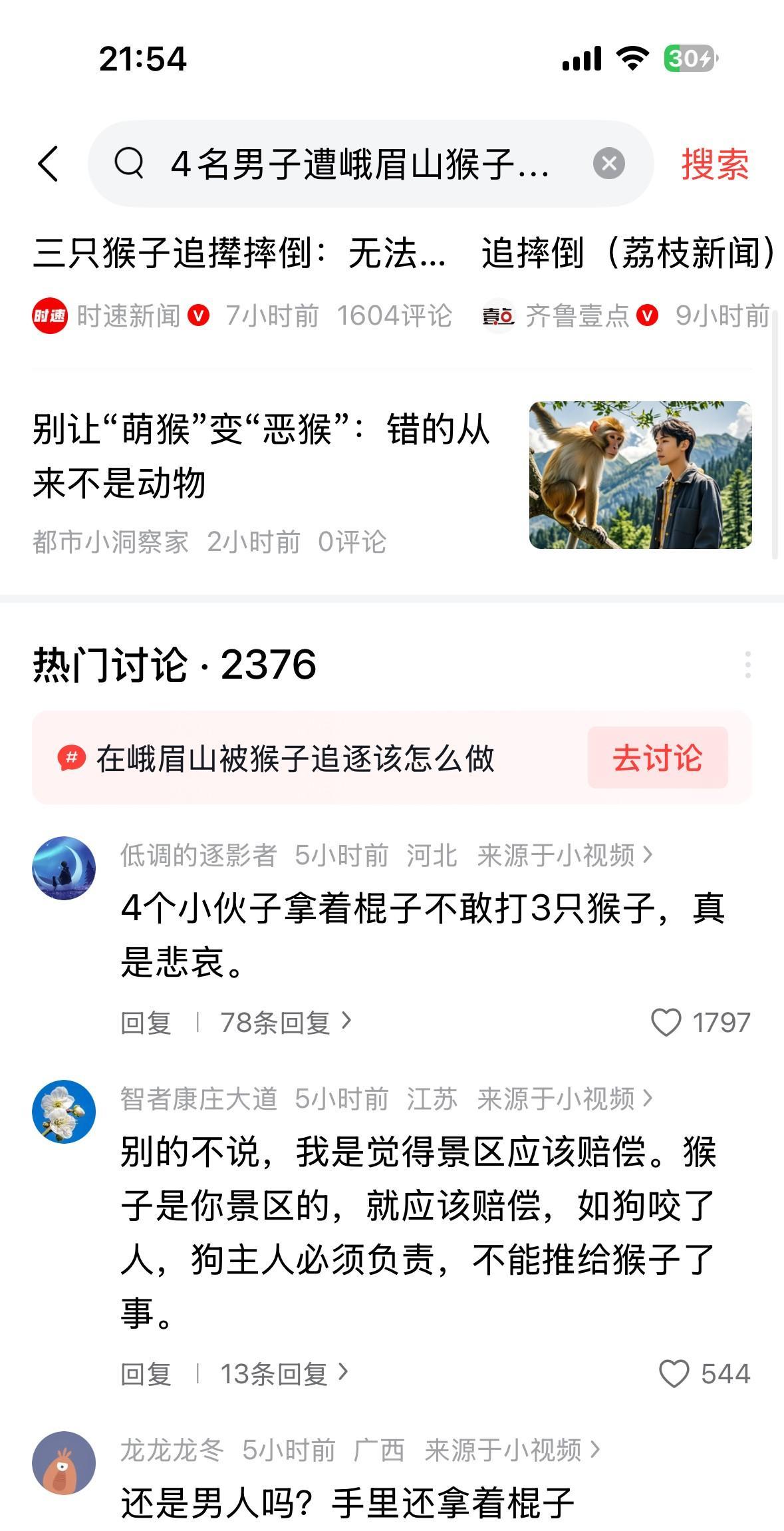Screen dimensions: 784x1531
Task: Like the comment with 1797 likes
Action: (666, 1023)
